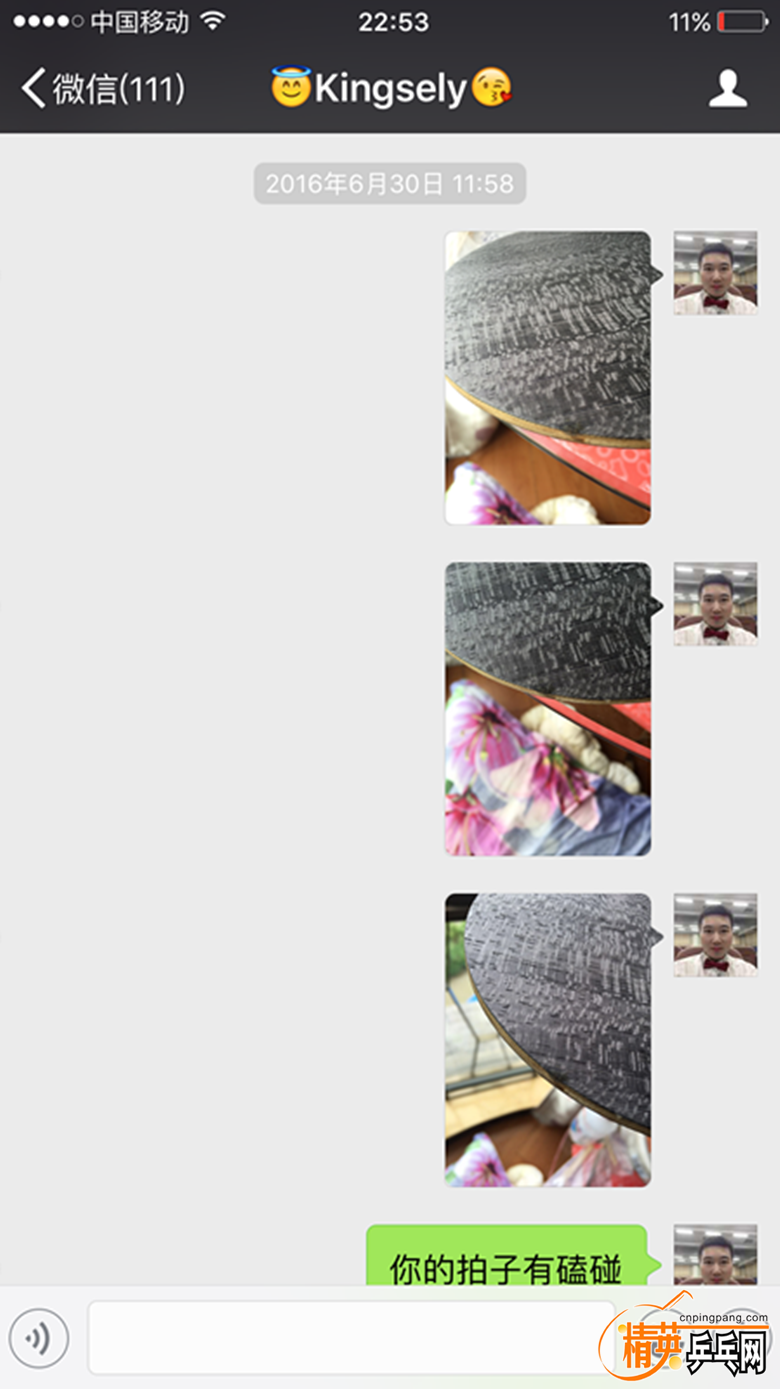The height and width of the screenshot is (1389, 780).
Task: Switch to voice message input
Action: tap(39, 1338)
